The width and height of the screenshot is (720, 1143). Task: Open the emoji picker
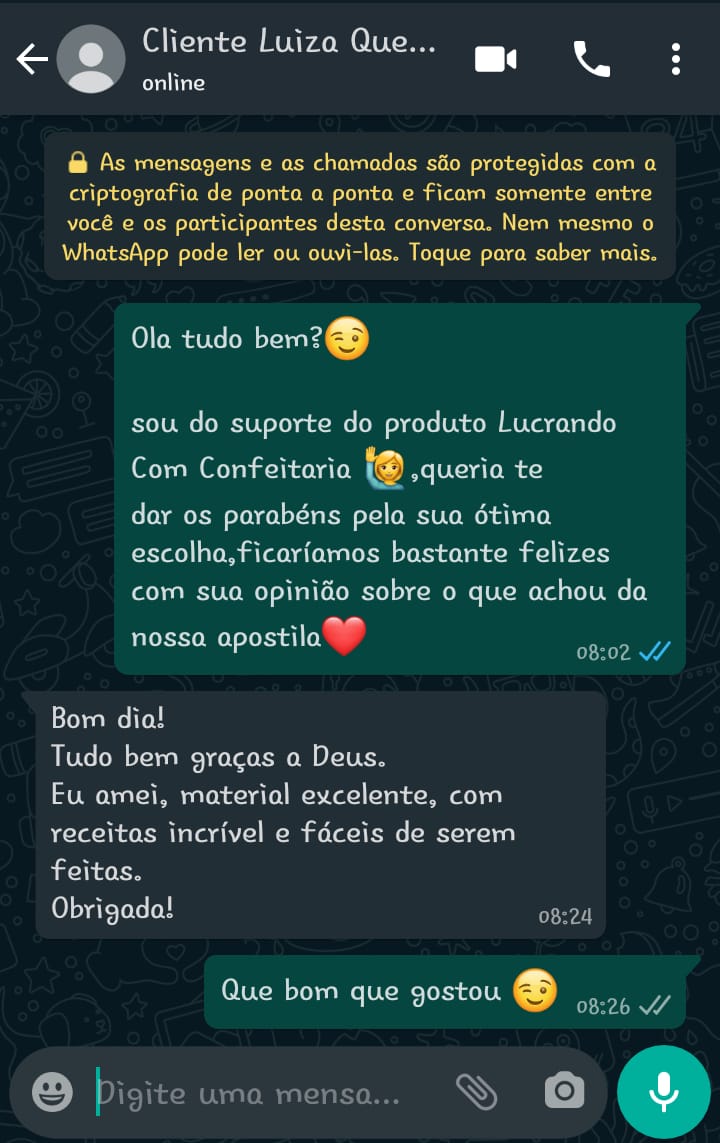point(50,1091)
